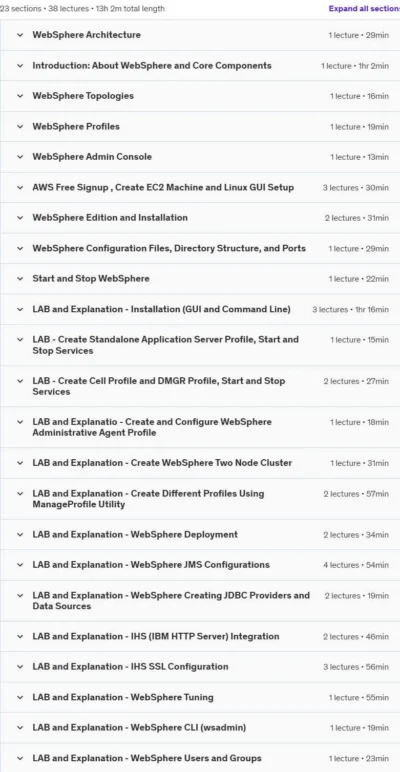Expand LAB Create Standalone Application Server Profile
This screenshot has height=772, width=400.
tap(200, 345)
